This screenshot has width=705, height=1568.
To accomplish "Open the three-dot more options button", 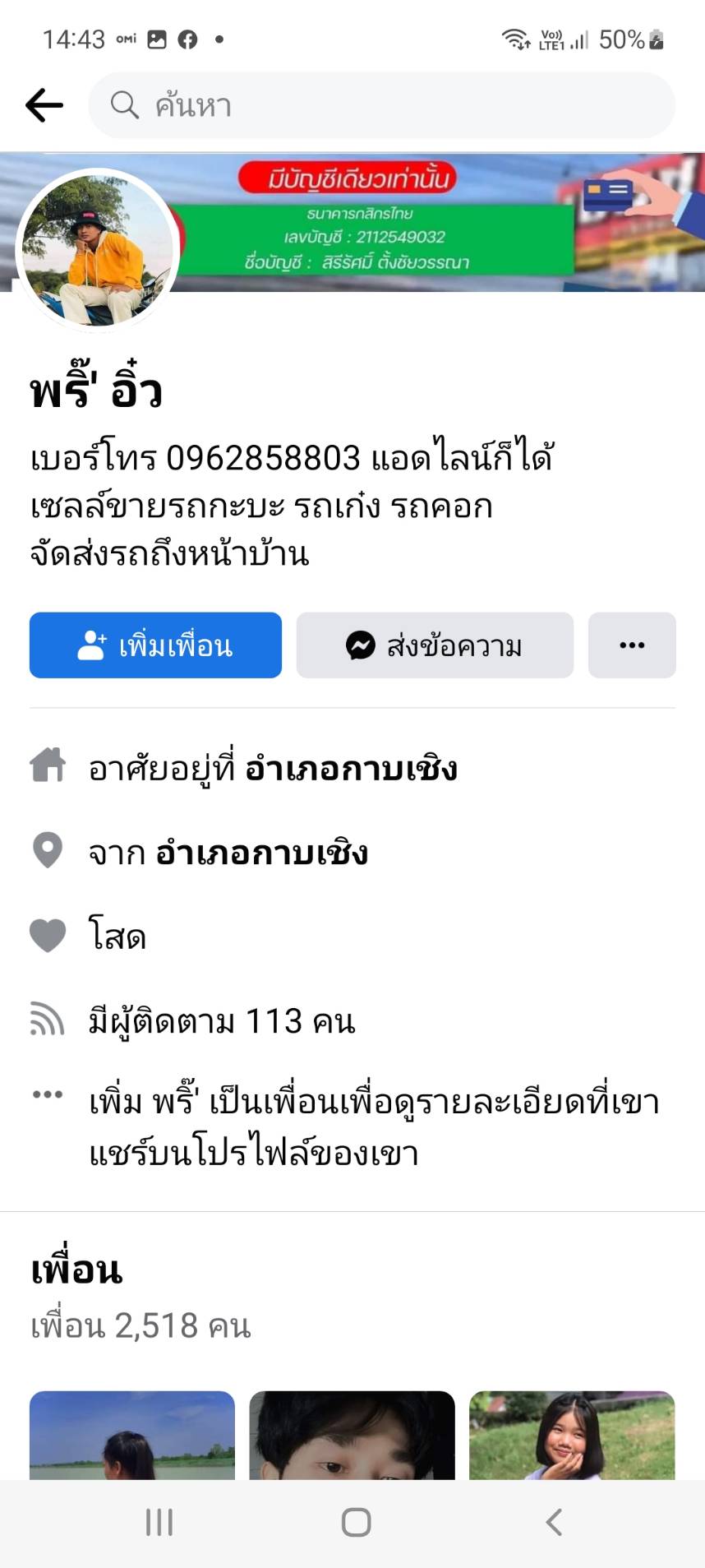I will click(x=631, y=645).
